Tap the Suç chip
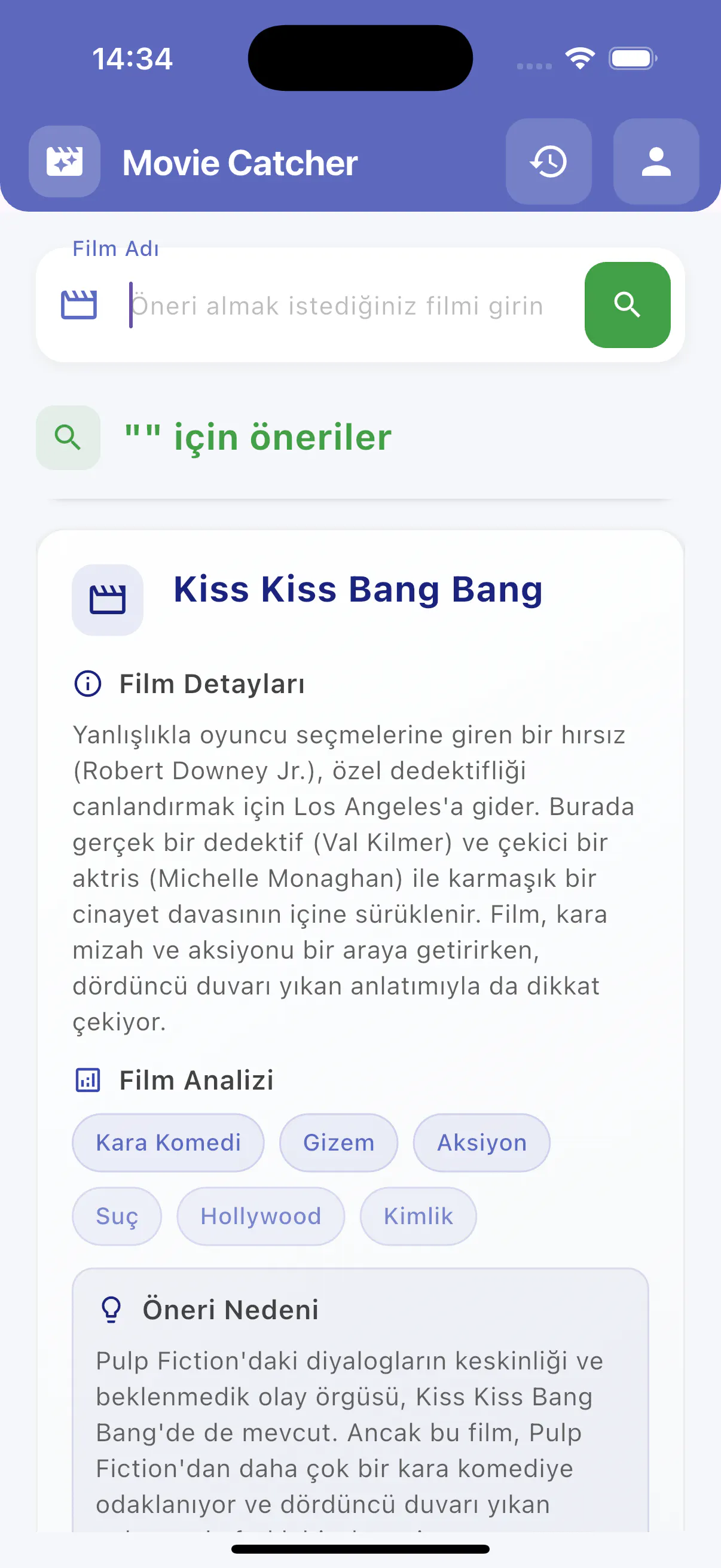This screenshot has height=1568, width=721. tap(117, 1216)
